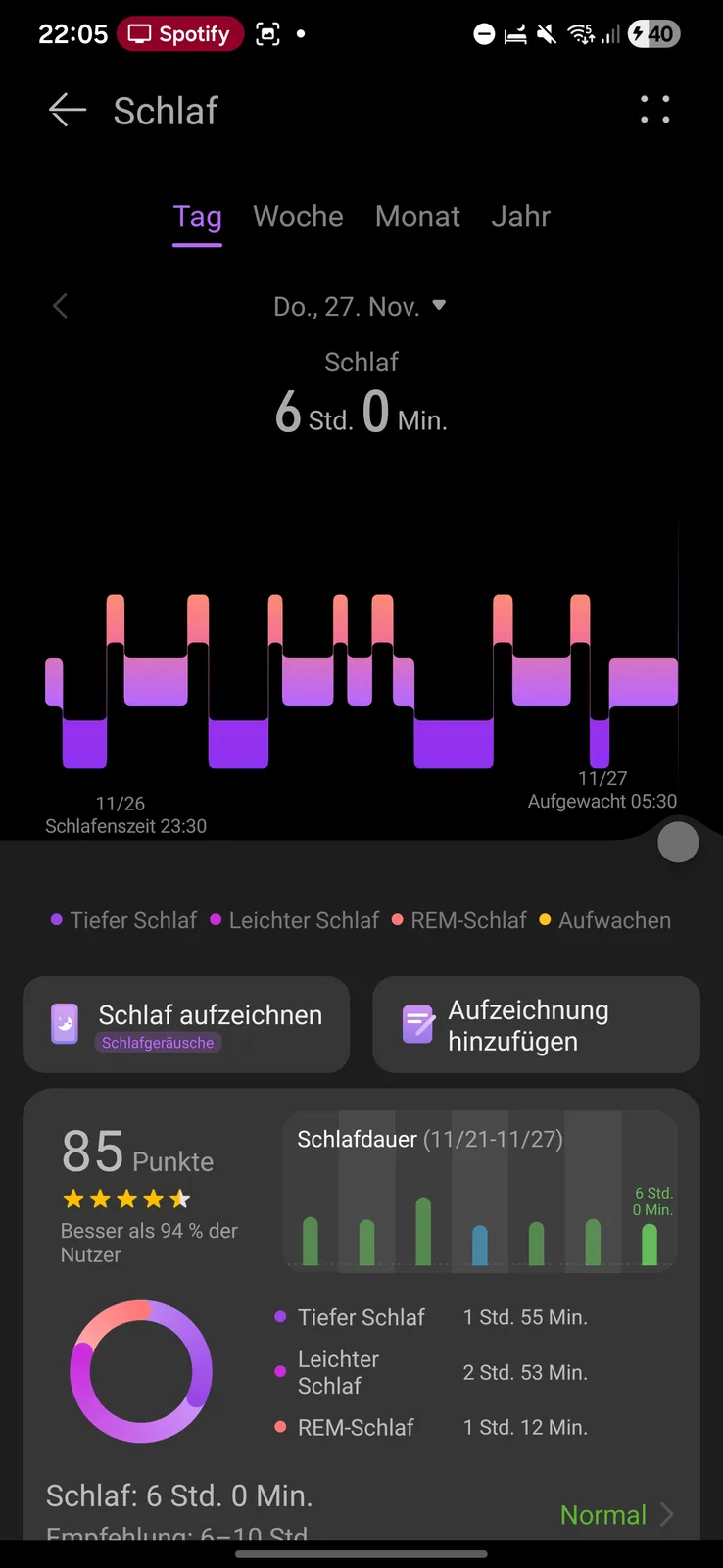
Task: Switch to the Woche tab
Action: [x=298, y=217]
